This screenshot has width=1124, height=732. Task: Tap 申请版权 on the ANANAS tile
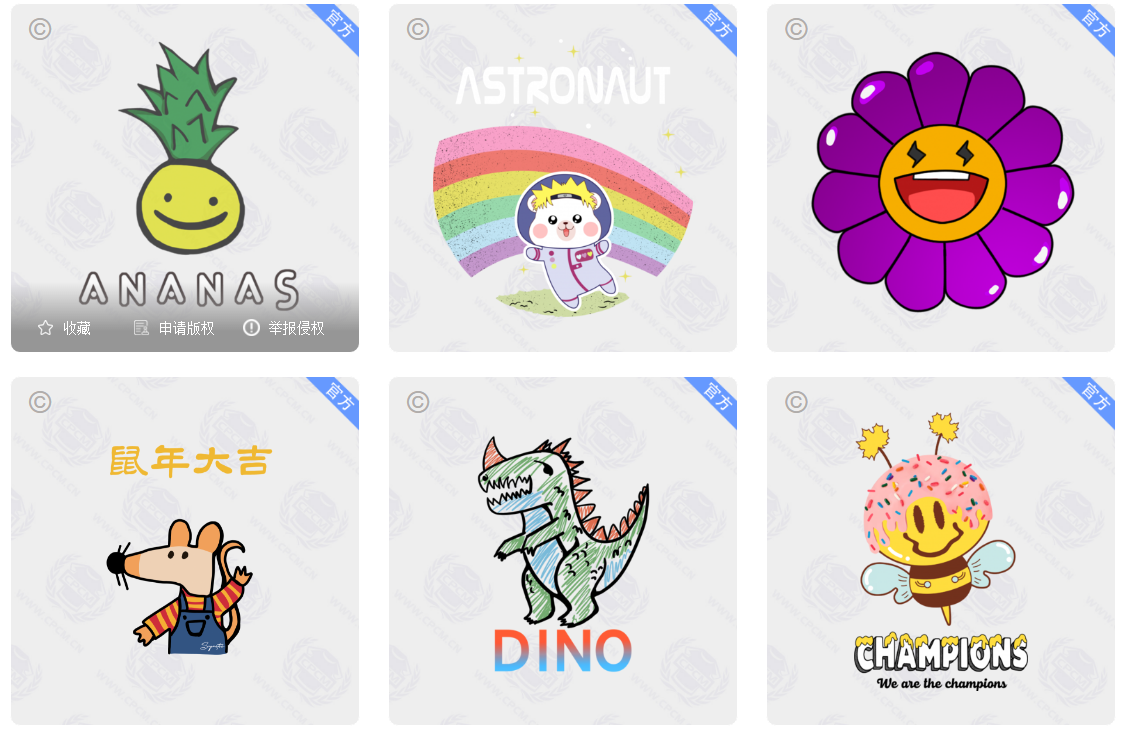tap(175, 328)
